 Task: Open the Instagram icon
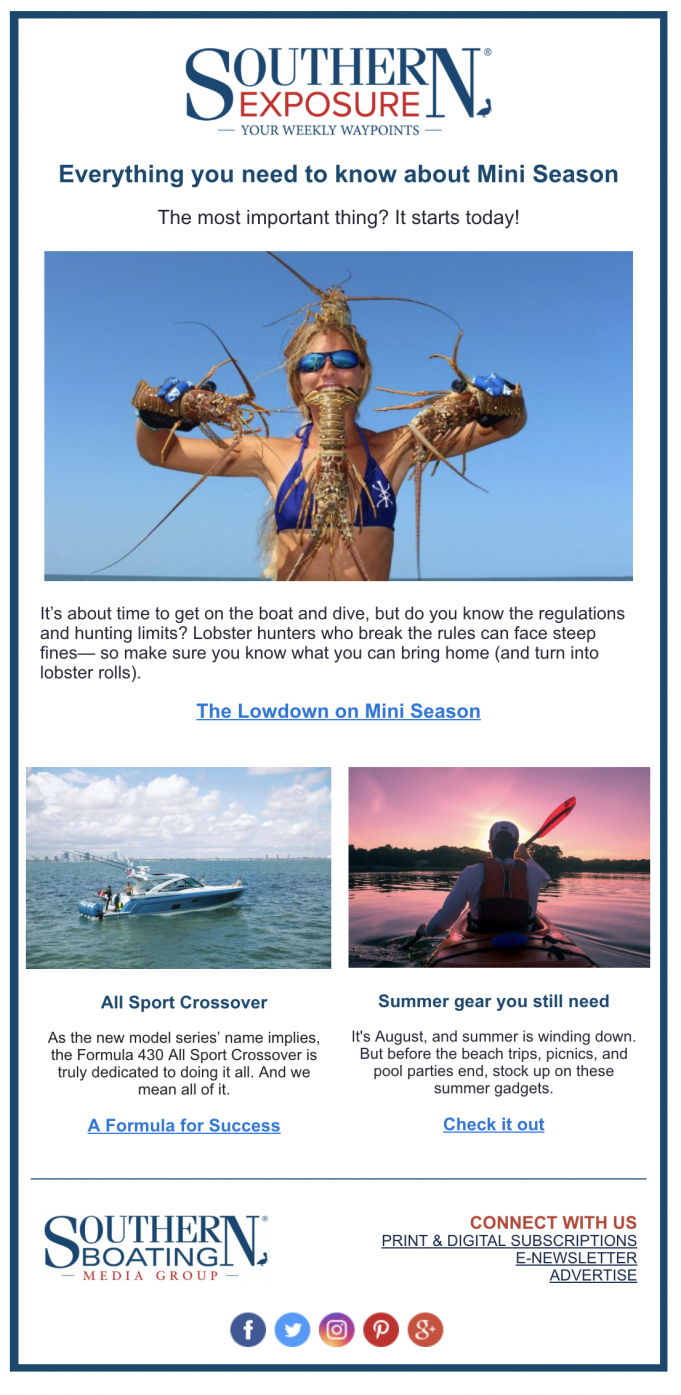pos(337,1329)
